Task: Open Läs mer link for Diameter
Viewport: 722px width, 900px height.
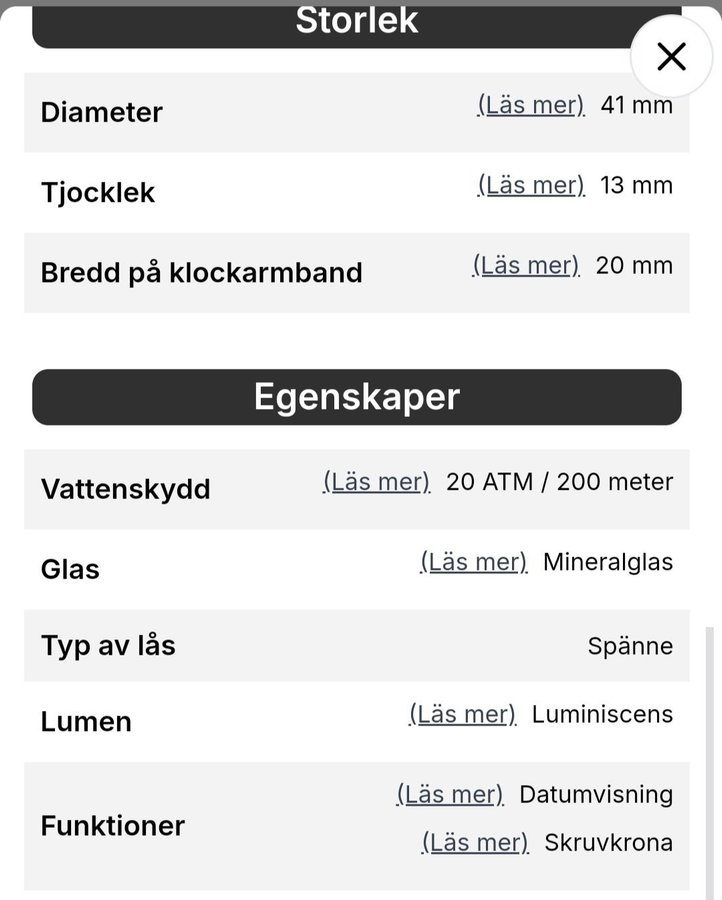Action: pyautogui.click(x=531, y=105)
